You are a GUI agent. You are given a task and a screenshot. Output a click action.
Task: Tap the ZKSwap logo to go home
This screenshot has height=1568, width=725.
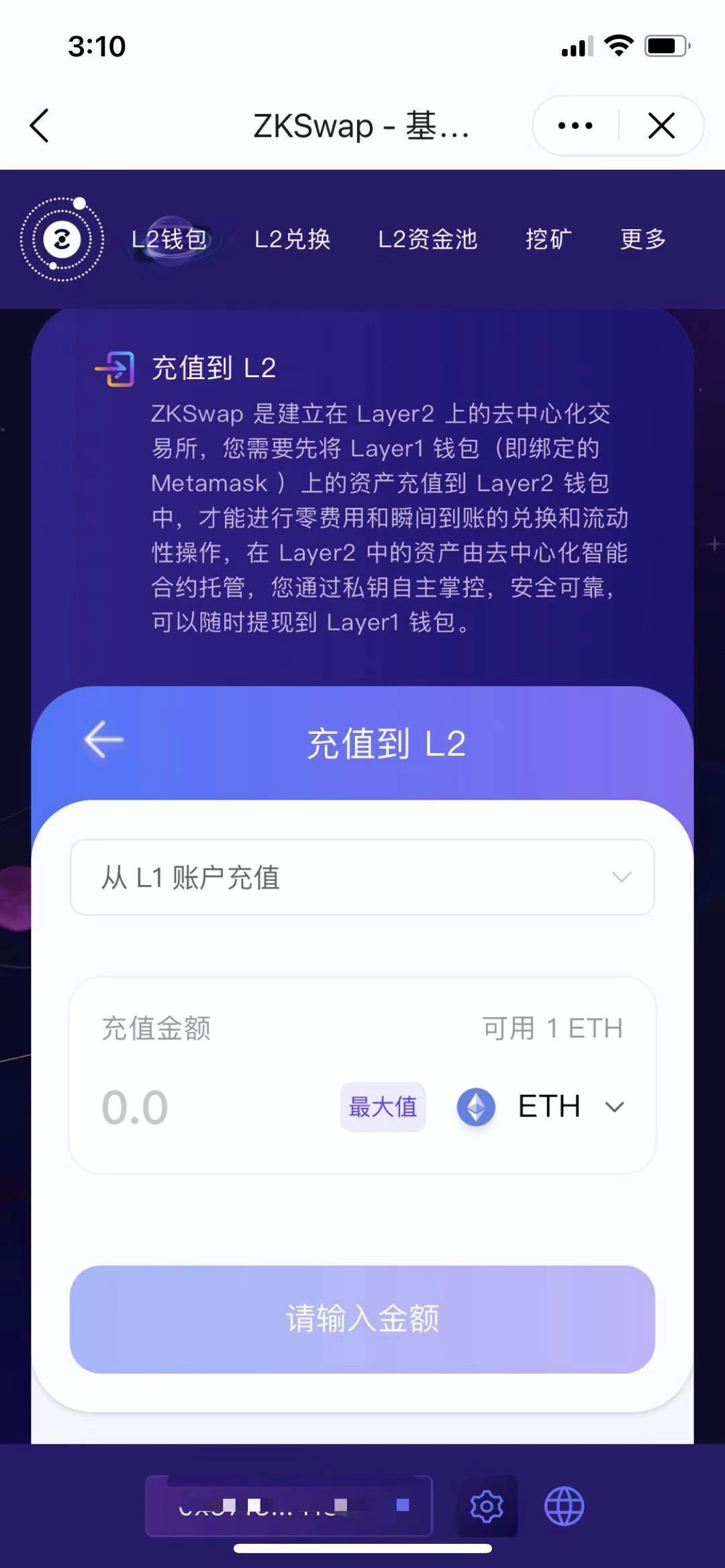(x=62, y=239)
